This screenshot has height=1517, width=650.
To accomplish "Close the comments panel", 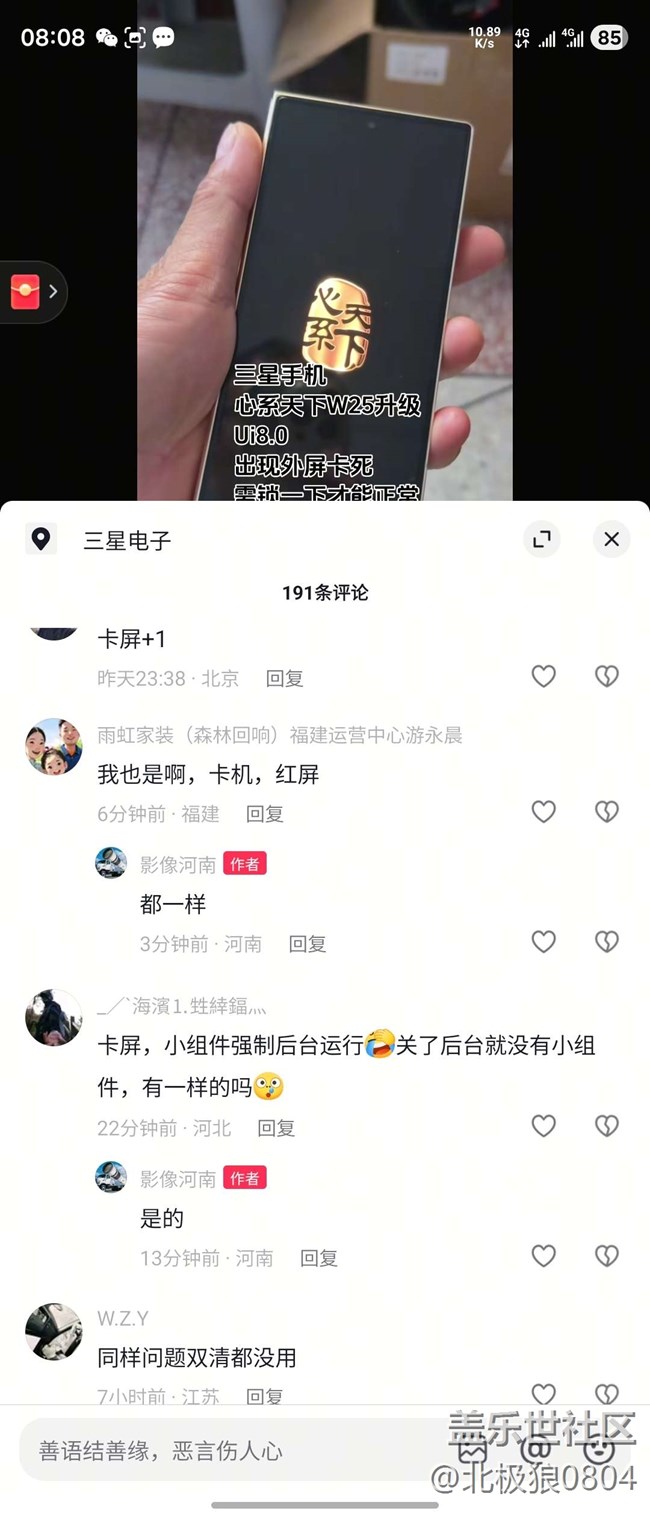I will [x=611, y=540].
